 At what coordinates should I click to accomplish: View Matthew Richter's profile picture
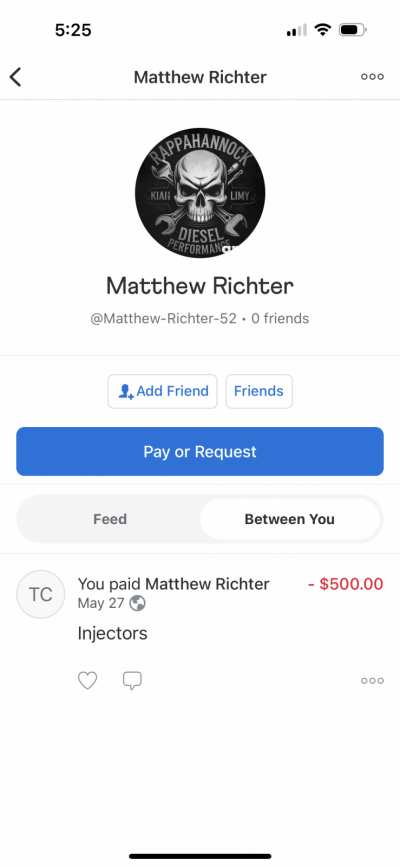point(200,193)
